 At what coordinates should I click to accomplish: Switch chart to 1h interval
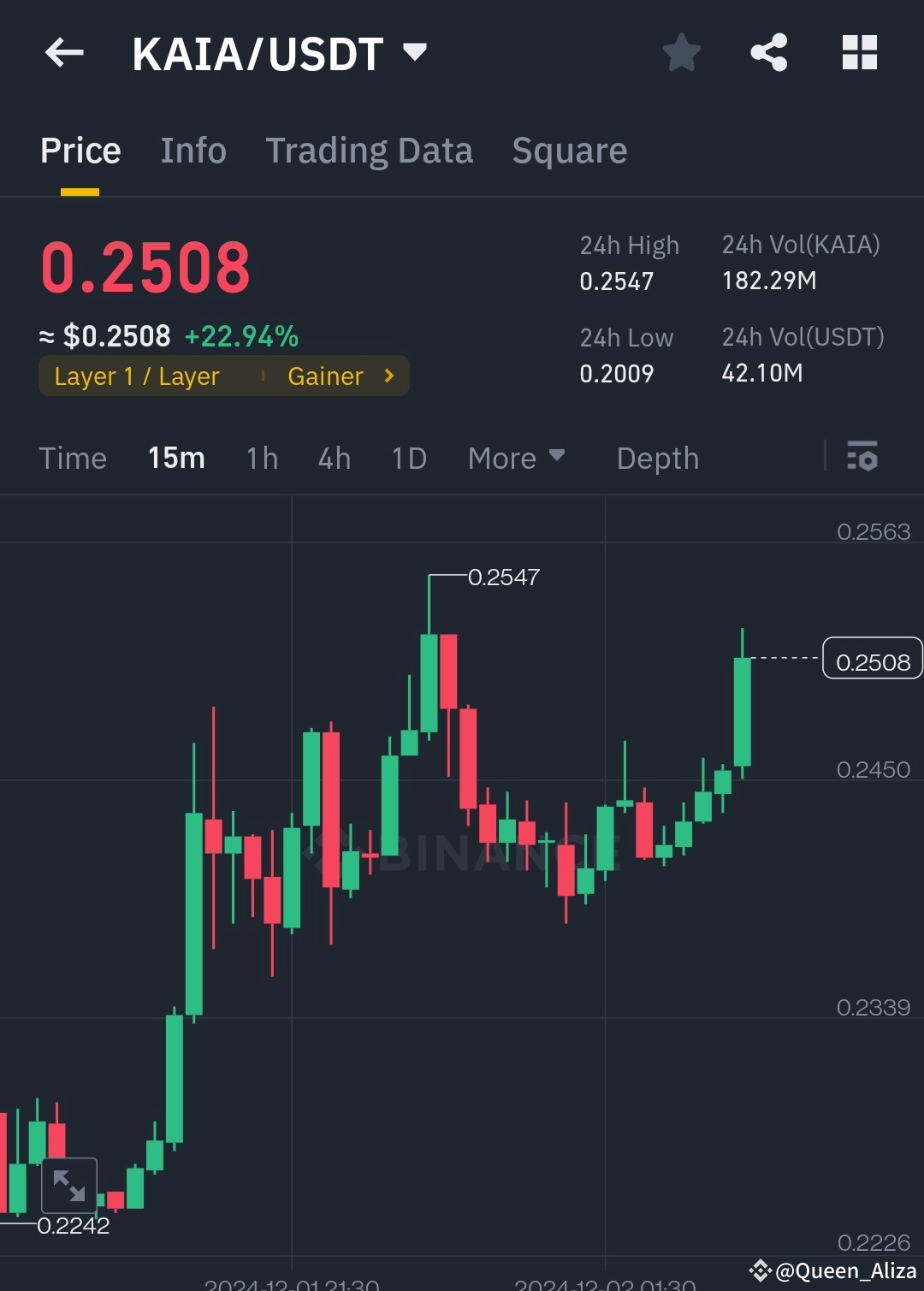coord(261,458)
